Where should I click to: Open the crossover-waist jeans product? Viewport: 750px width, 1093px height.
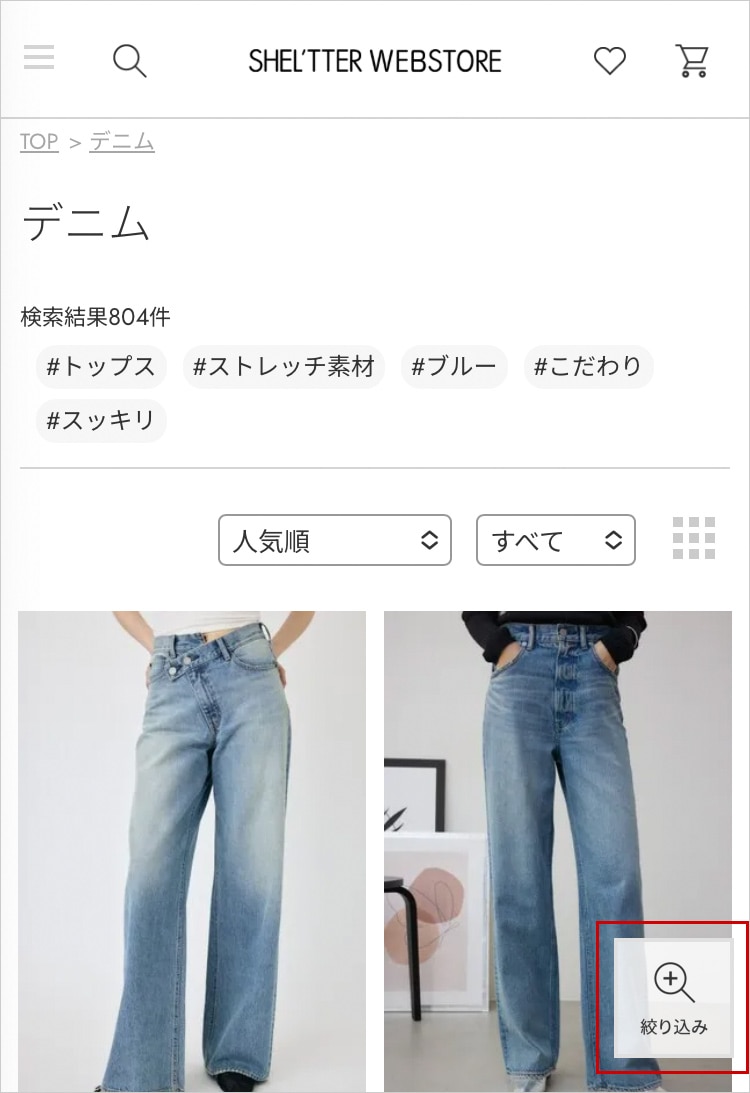click(192, 850)
